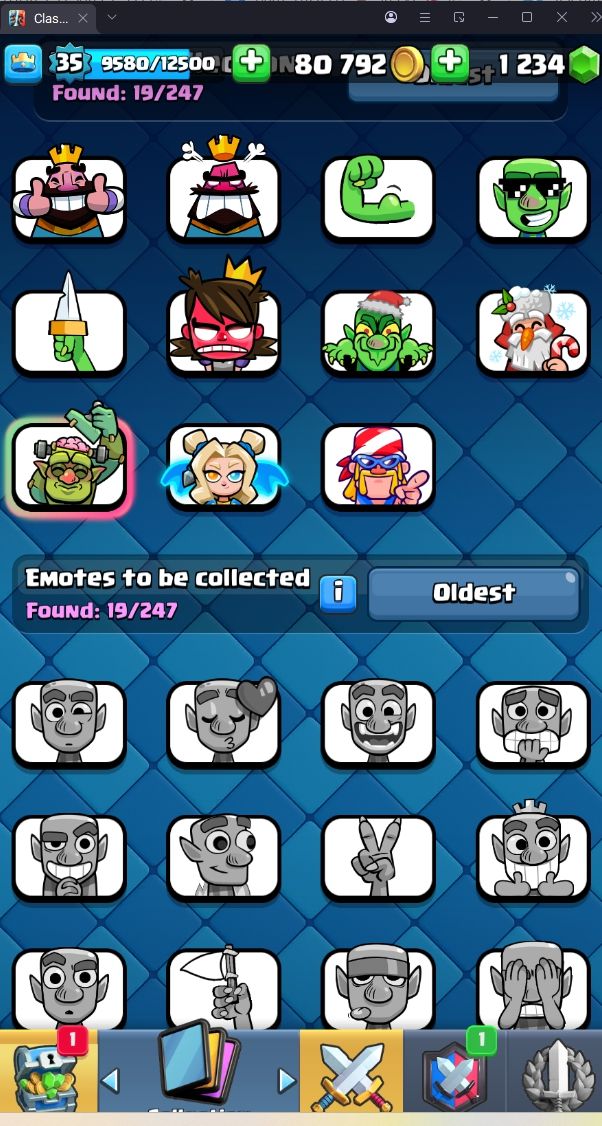Tap the locked grey peace-sign hand emote
602x1126 pixels.
(379, 856)
